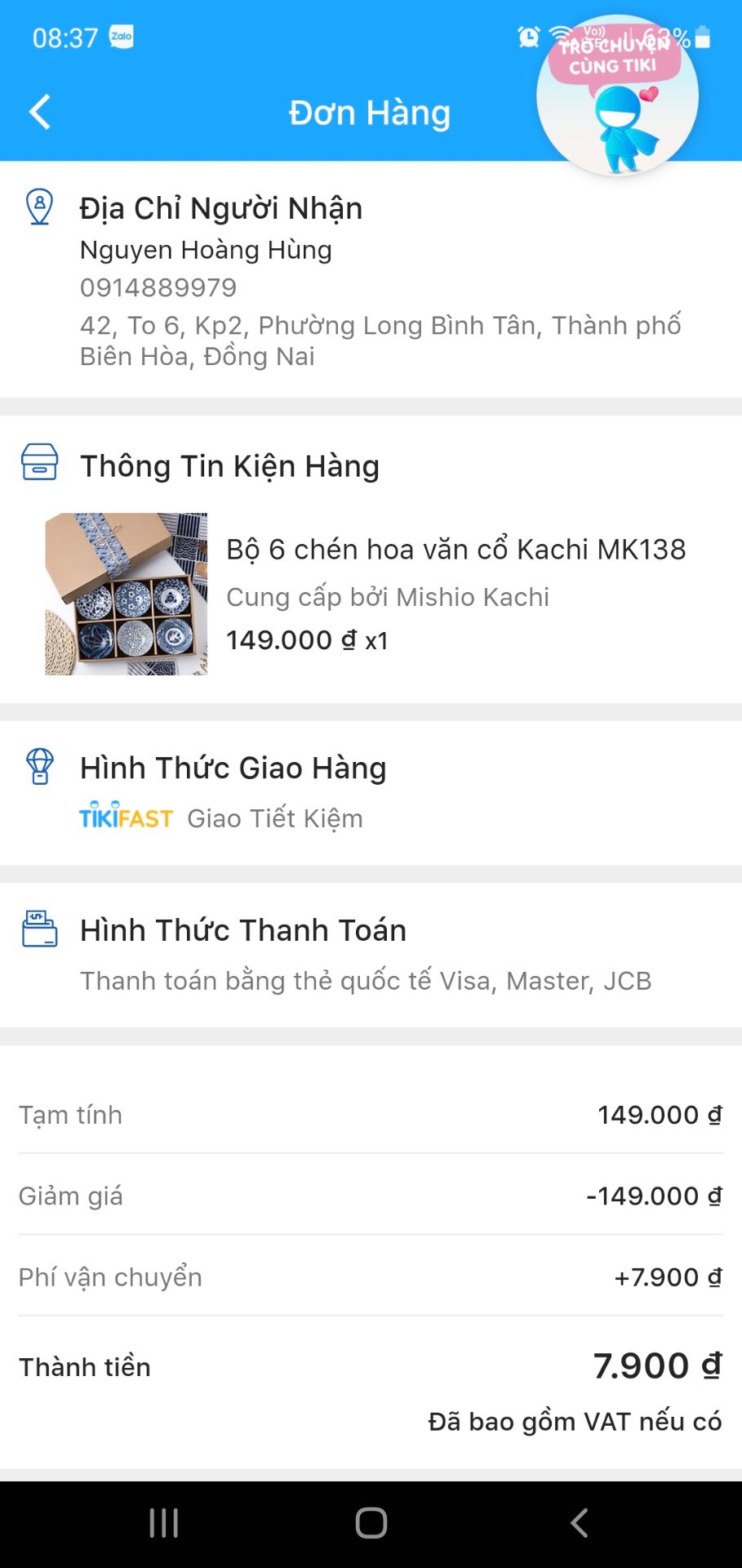This screenshot has width=742, height=1568.
Task: Click the recipient name Nguyen Hoàng Hùng
Action: (x=206, y=249)
